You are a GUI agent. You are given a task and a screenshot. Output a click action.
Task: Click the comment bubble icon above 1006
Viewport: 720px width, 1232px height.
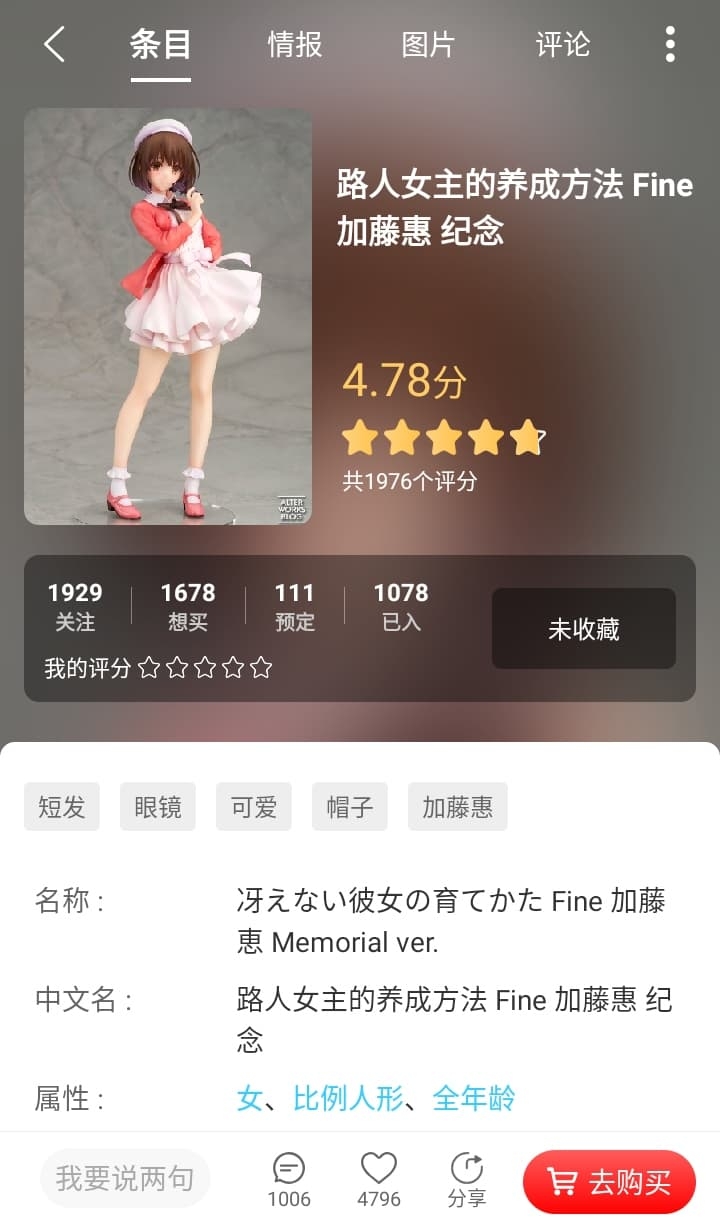click(289, 1168)
